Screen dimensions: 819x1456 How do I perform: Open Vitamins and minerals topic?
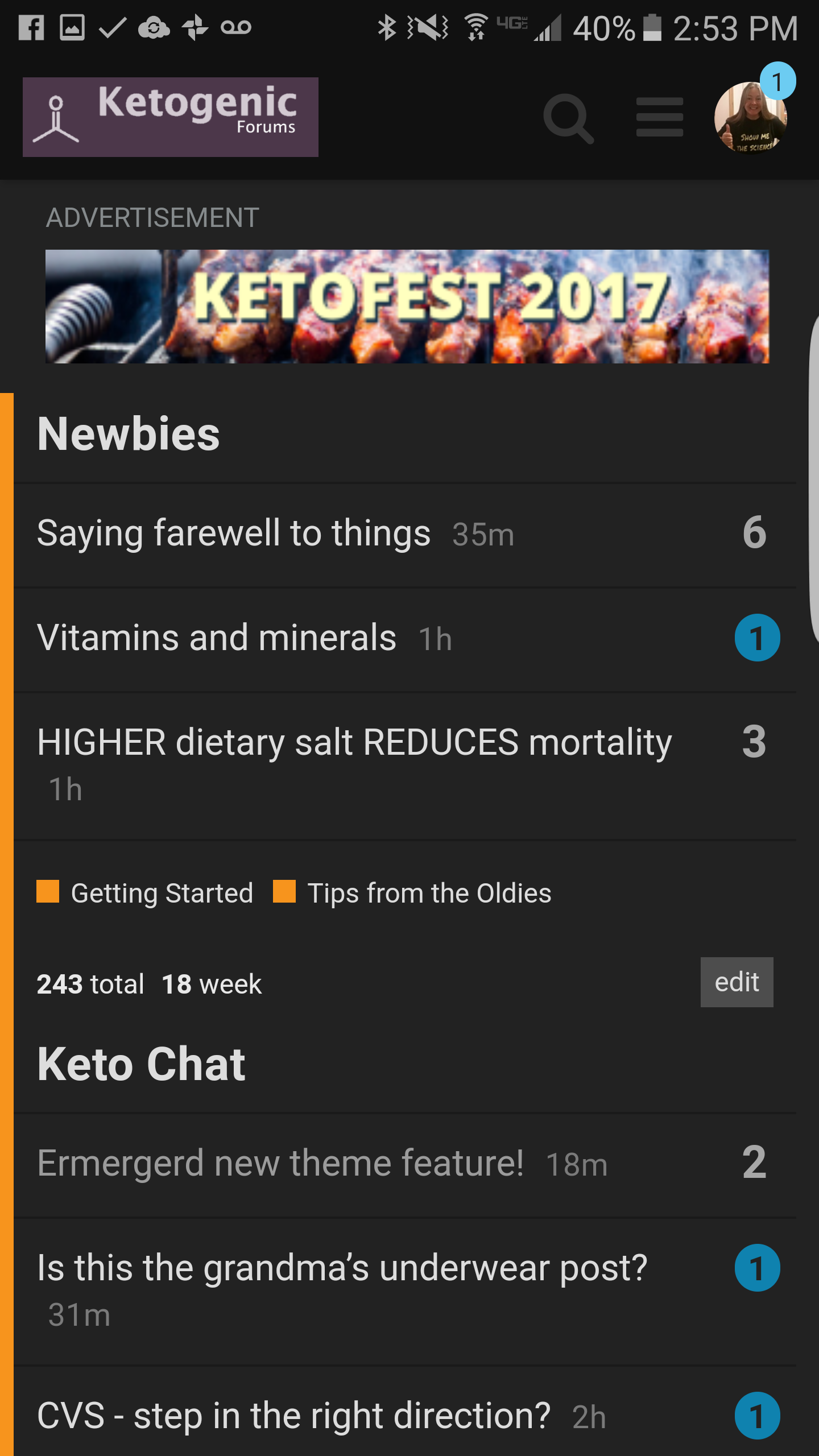[x=217, y=638]
